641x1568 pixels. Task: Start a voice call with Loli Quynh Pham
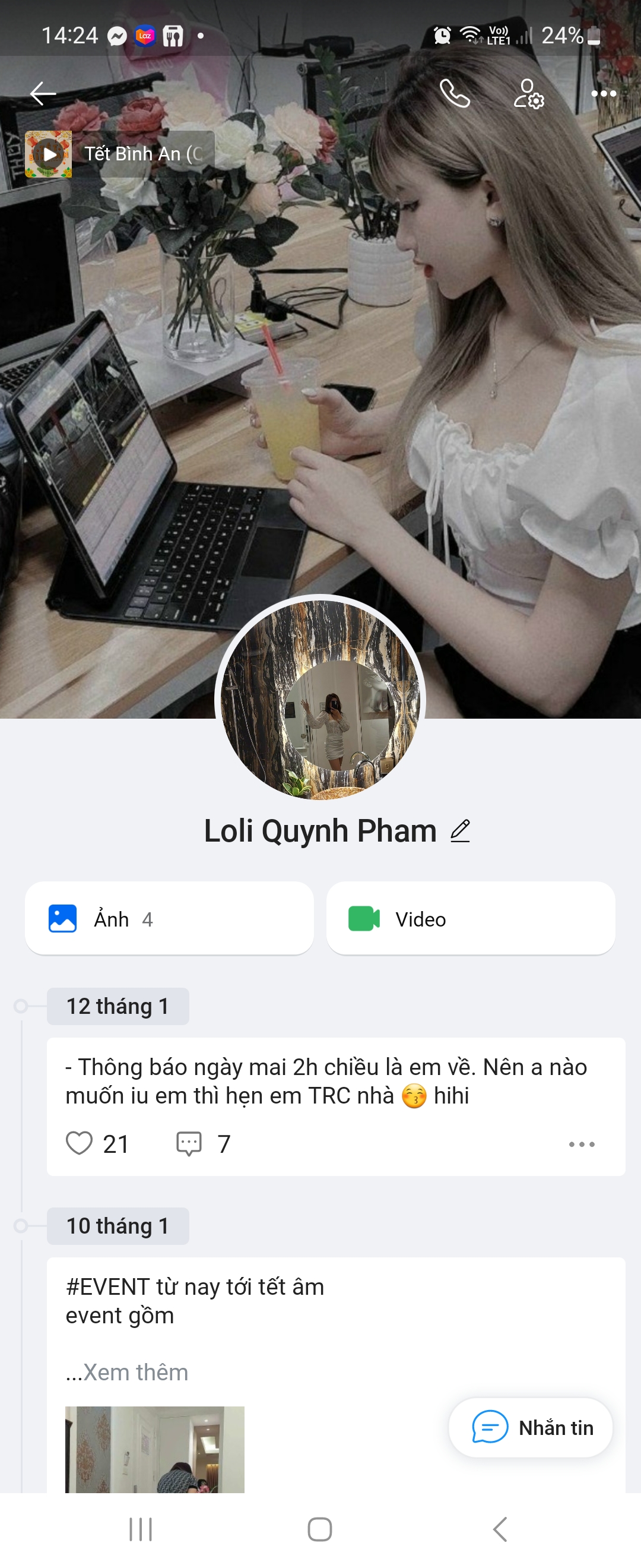[455, 94]
